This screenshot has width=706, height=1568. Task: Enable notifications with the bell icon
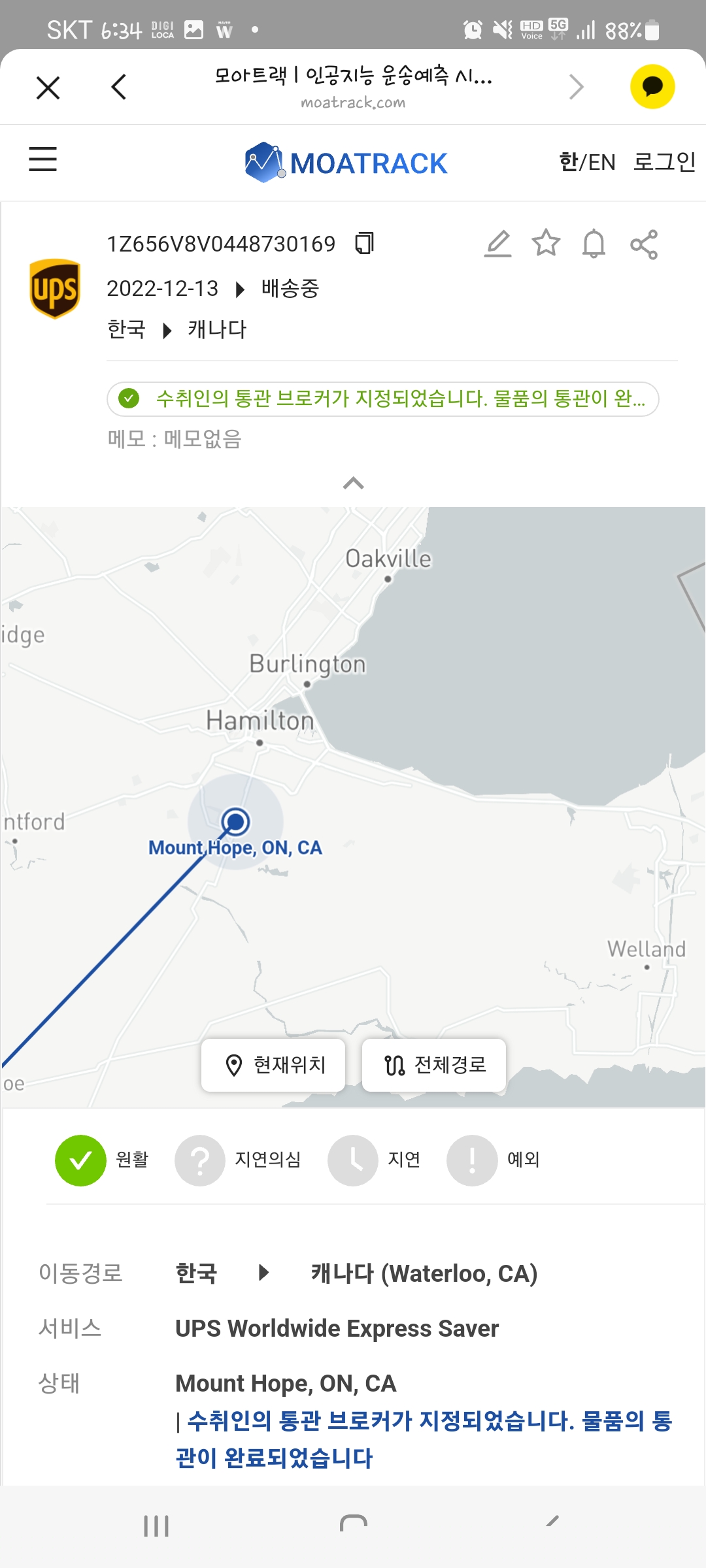point(594,244)
